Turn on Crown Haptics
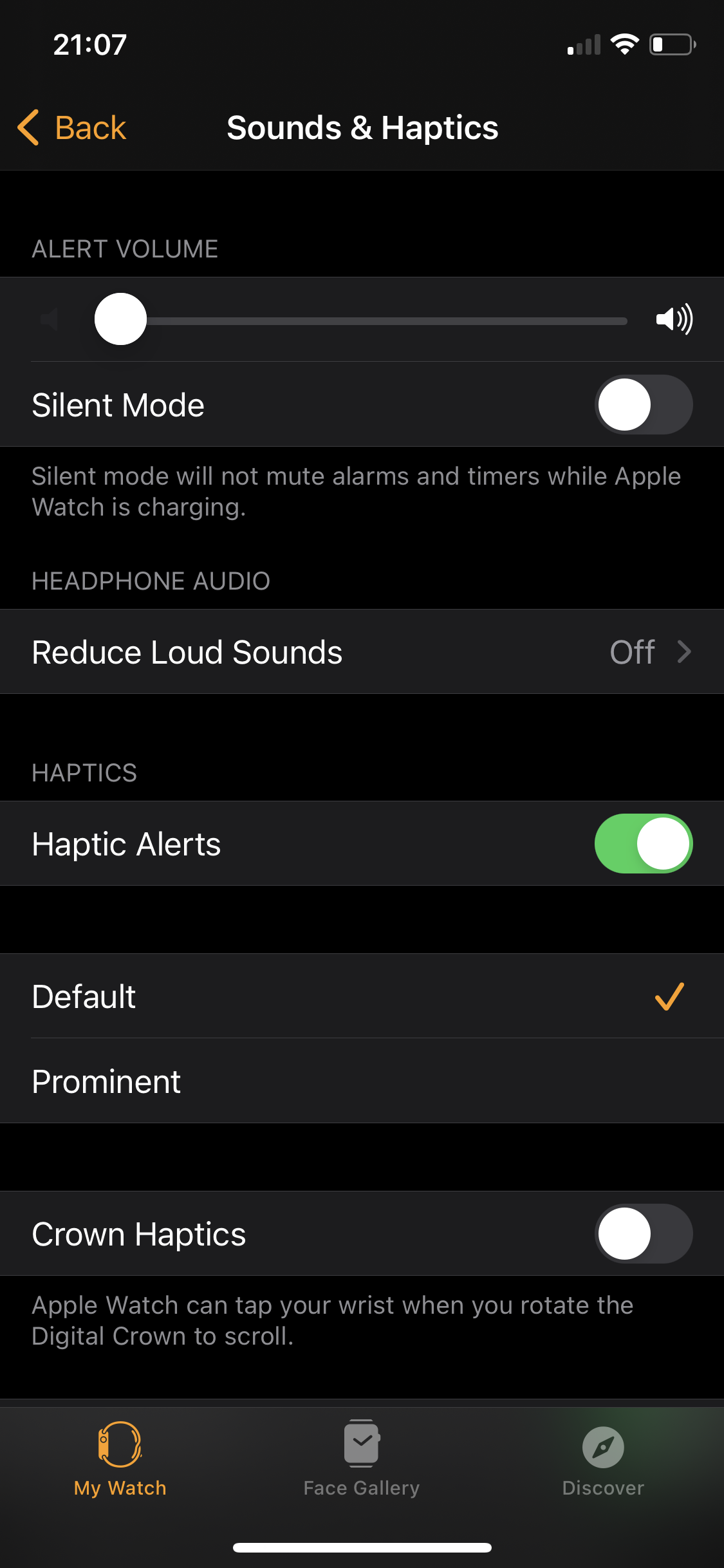724x1568 pixels. [643, 1234]
